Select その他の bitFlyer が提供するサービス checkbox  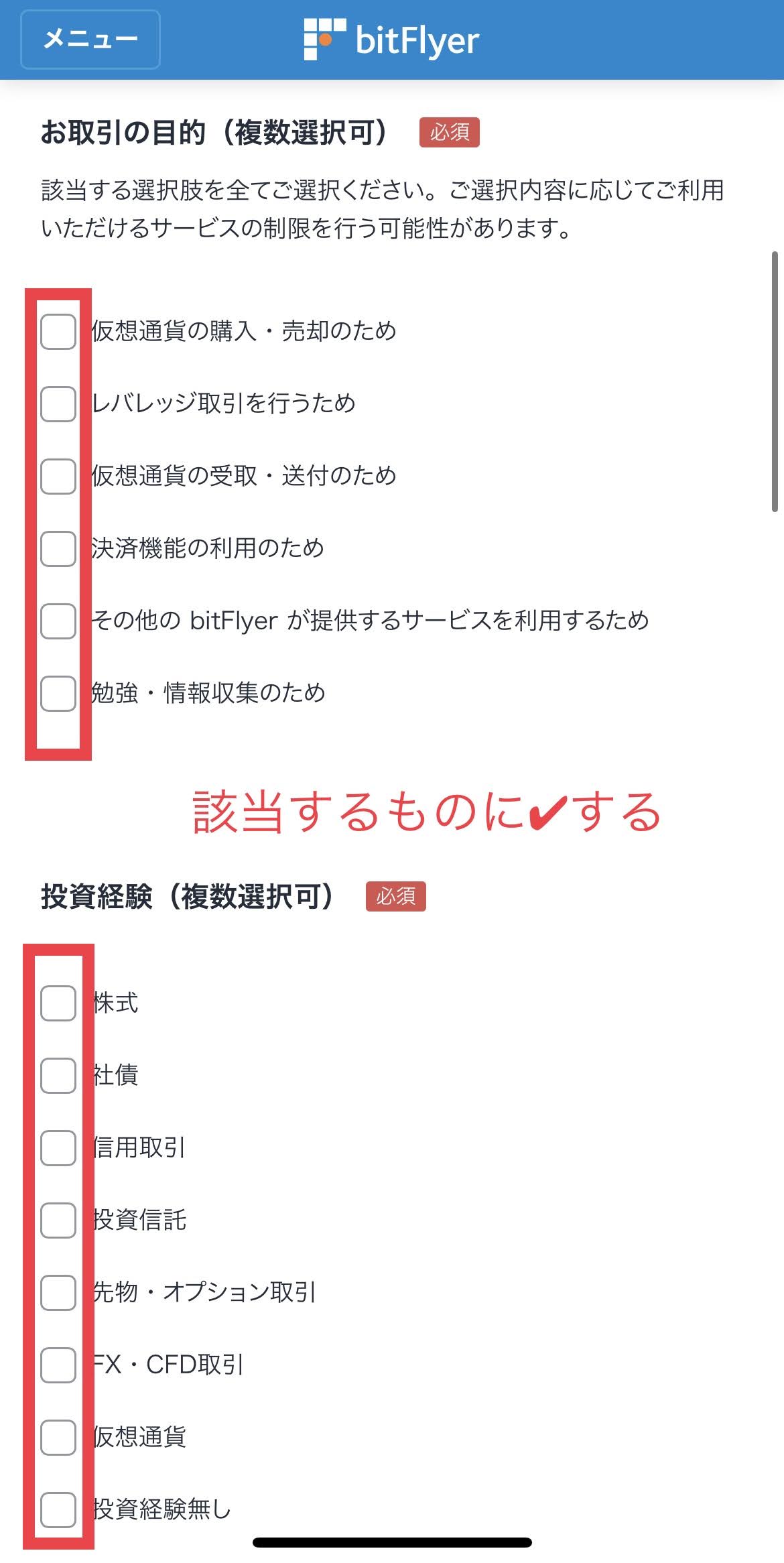(x=58, y=621)
